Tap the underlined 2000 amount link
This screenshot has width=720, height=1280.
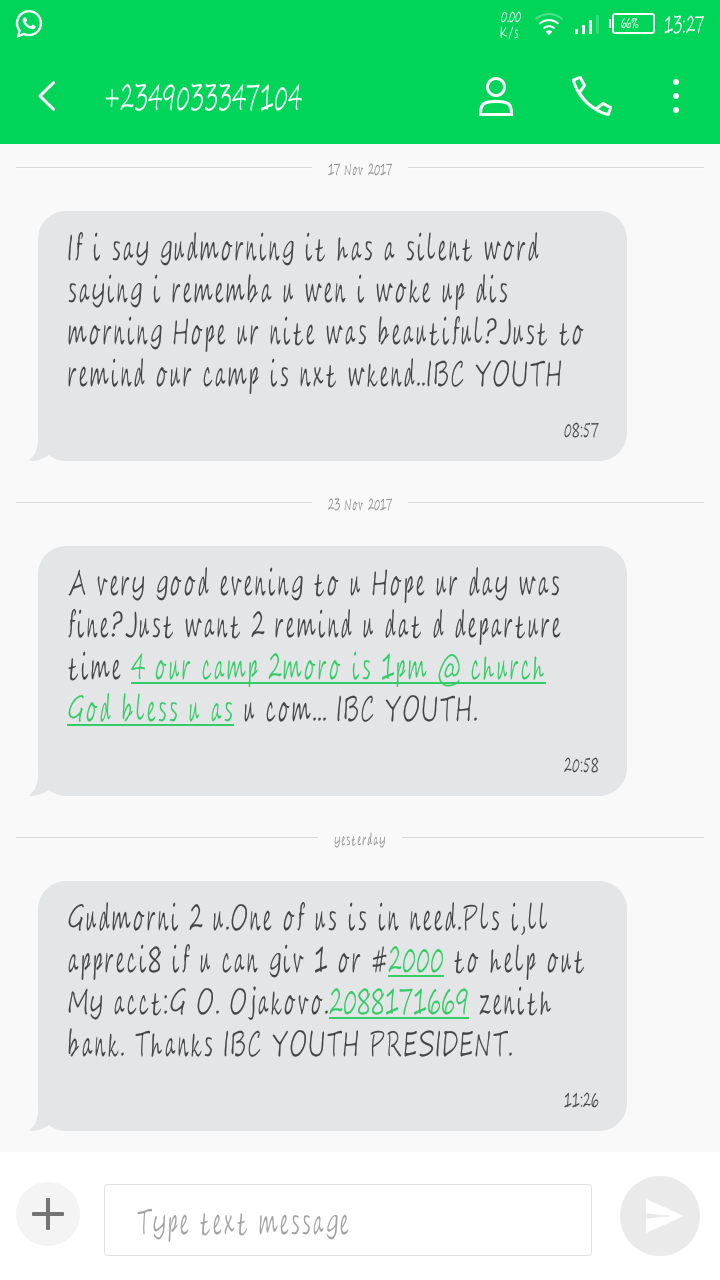(416, 962)
